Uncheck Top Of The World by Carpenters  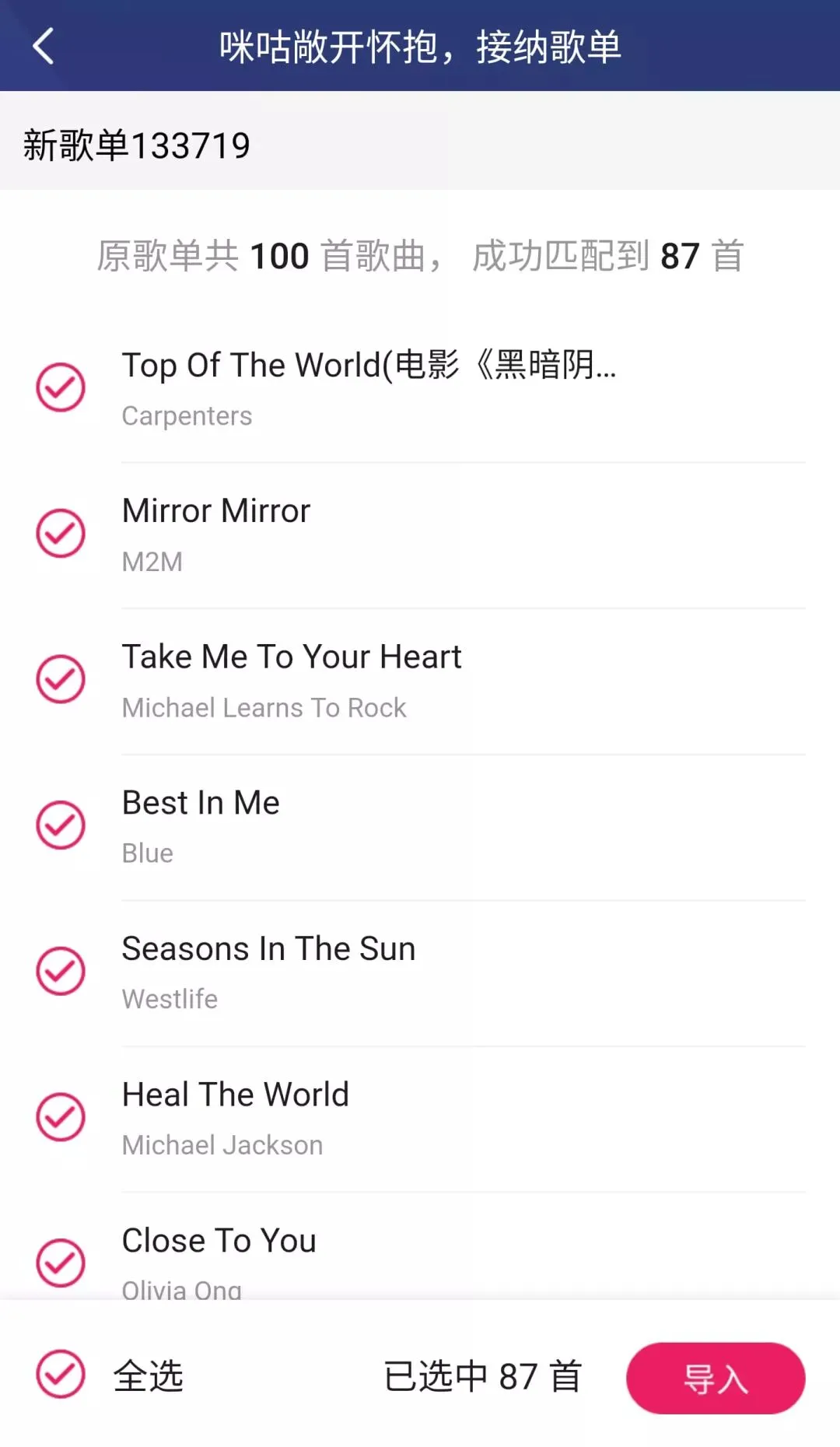tap(61, 387)
